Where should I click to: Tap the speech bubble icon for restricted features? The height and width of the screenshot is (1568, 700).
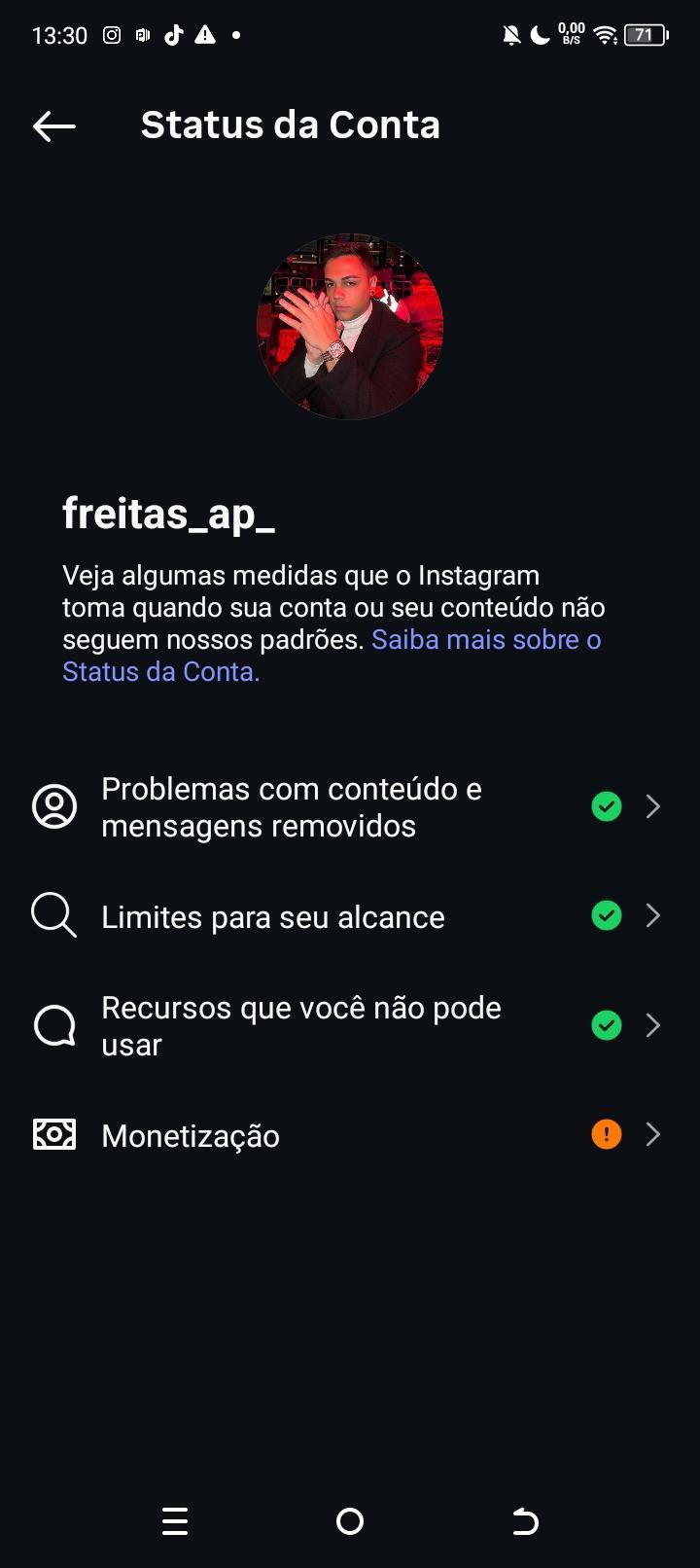click(x=54, y=1025)
